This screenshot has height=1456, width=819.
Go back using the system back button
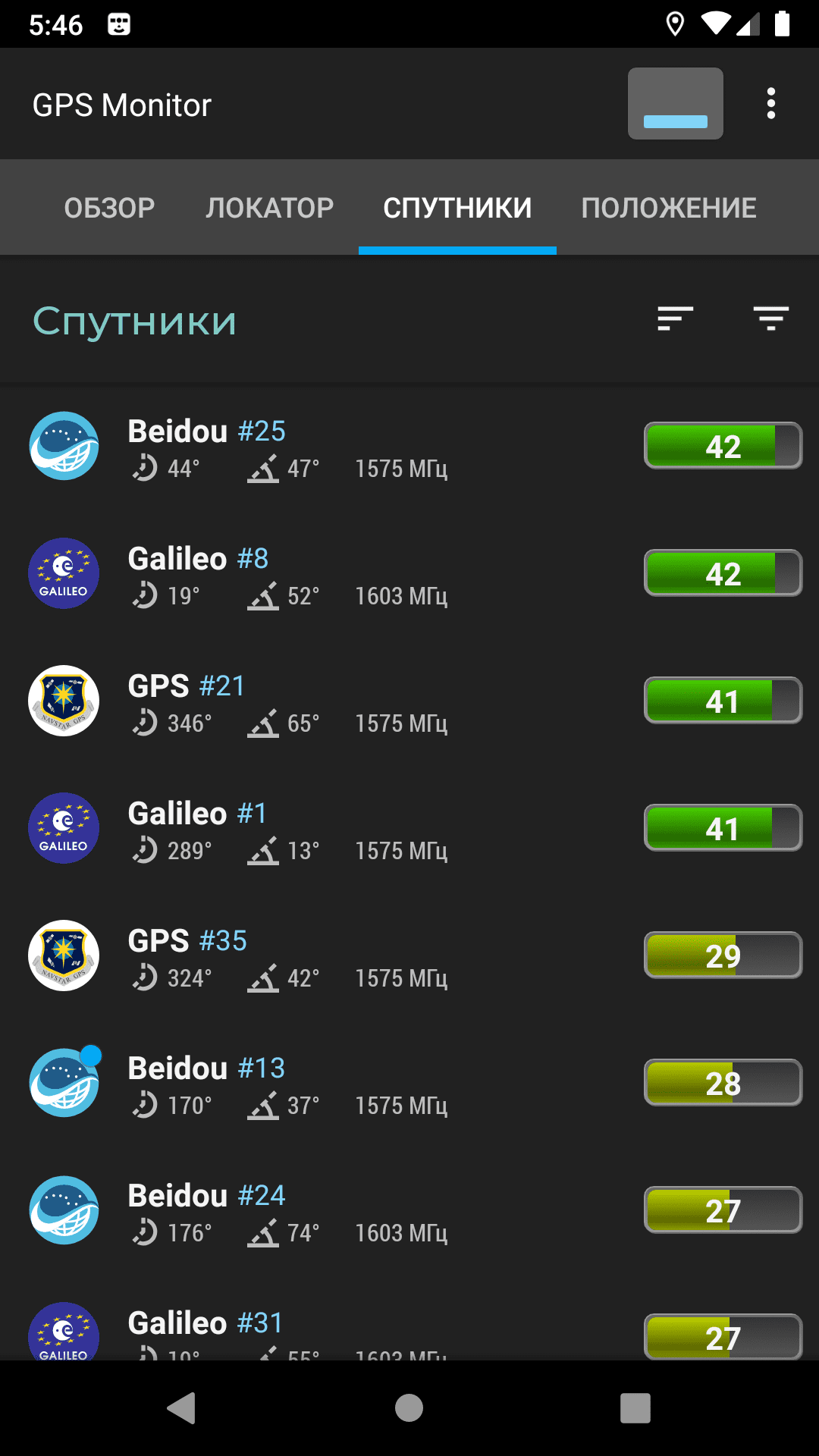[x=181, y=1408]
